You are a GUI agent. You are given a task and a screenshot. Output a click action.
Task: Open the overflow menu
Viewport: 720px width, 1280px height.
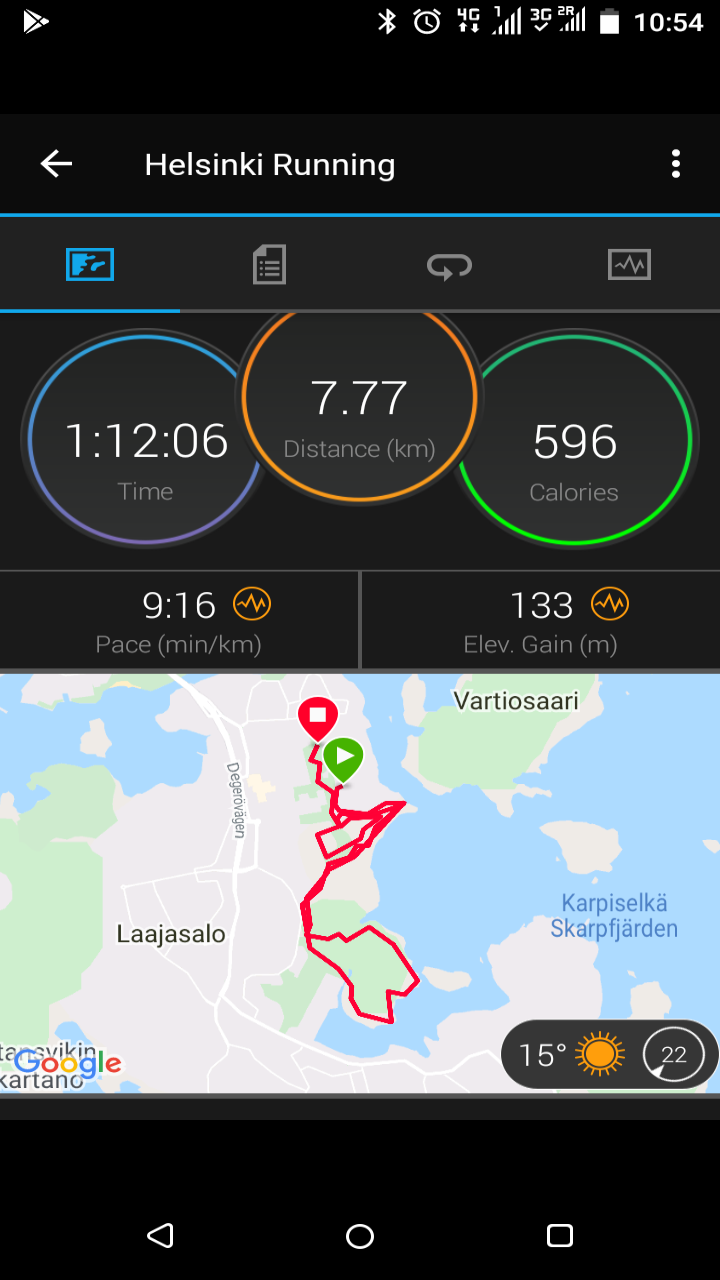676,164
